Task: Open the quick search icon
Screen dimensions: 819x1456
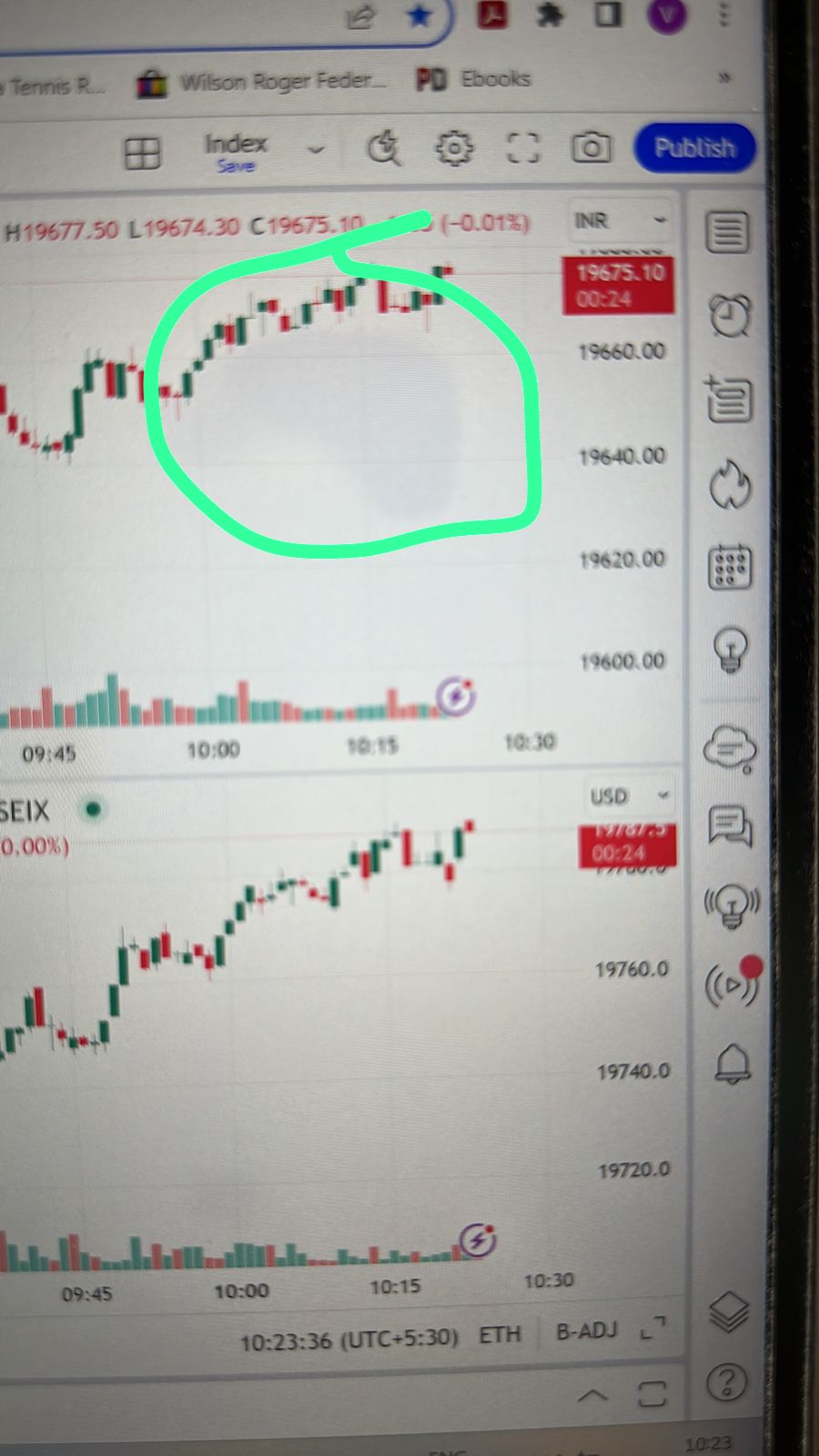Action: pyautogui.click(x=384, y=147)
